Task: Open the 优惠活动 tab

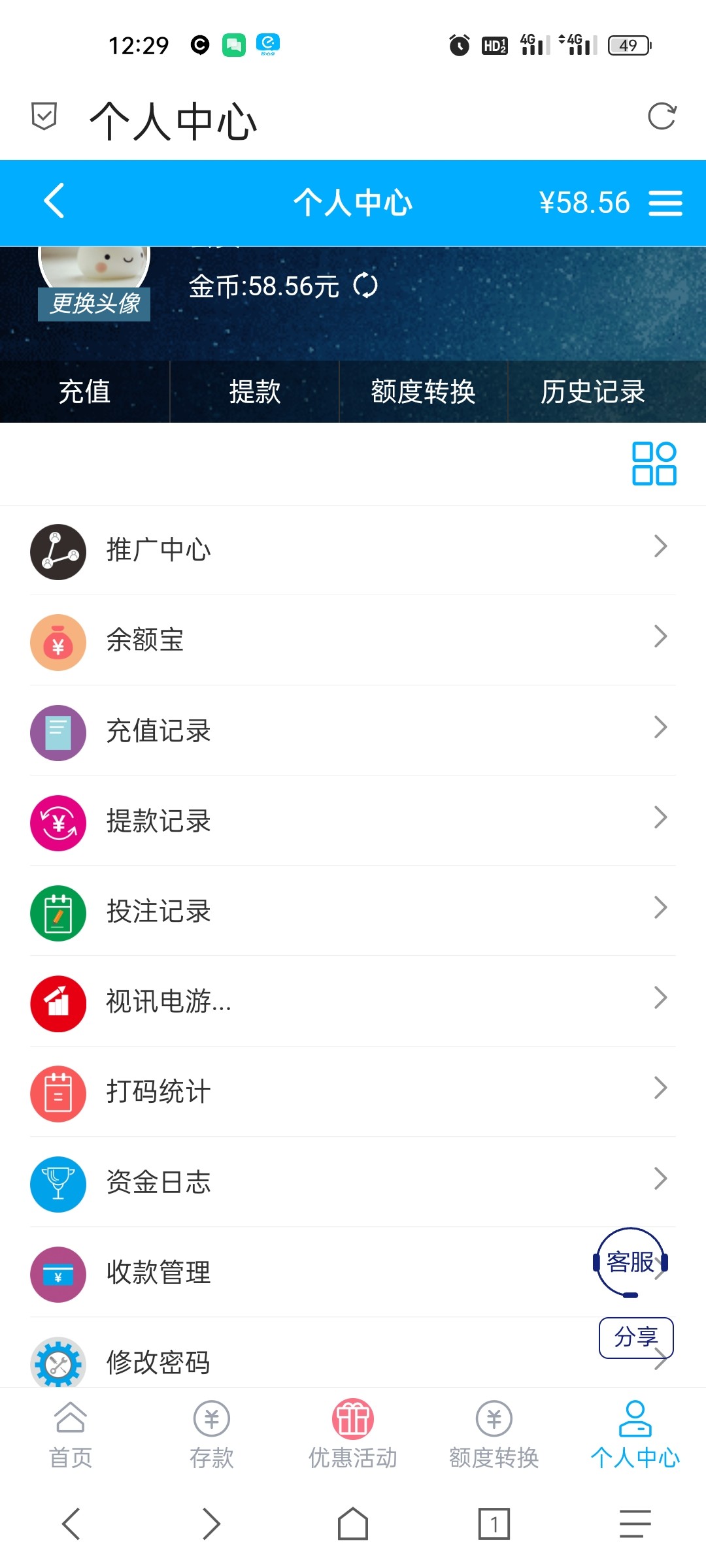Action: [x=353, y=1434]
